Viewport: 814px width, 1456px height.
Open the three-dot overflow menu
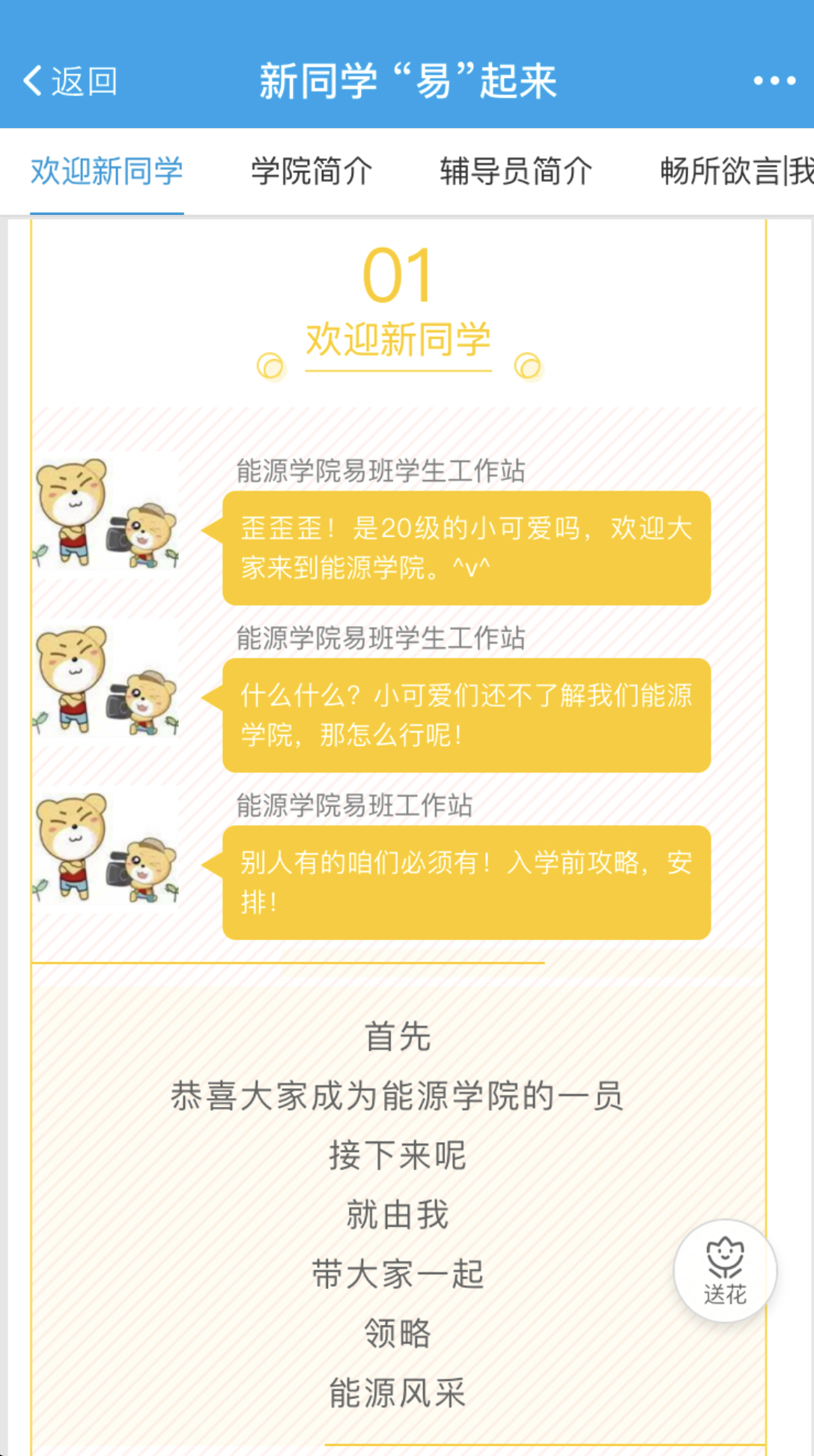(774, 81)
